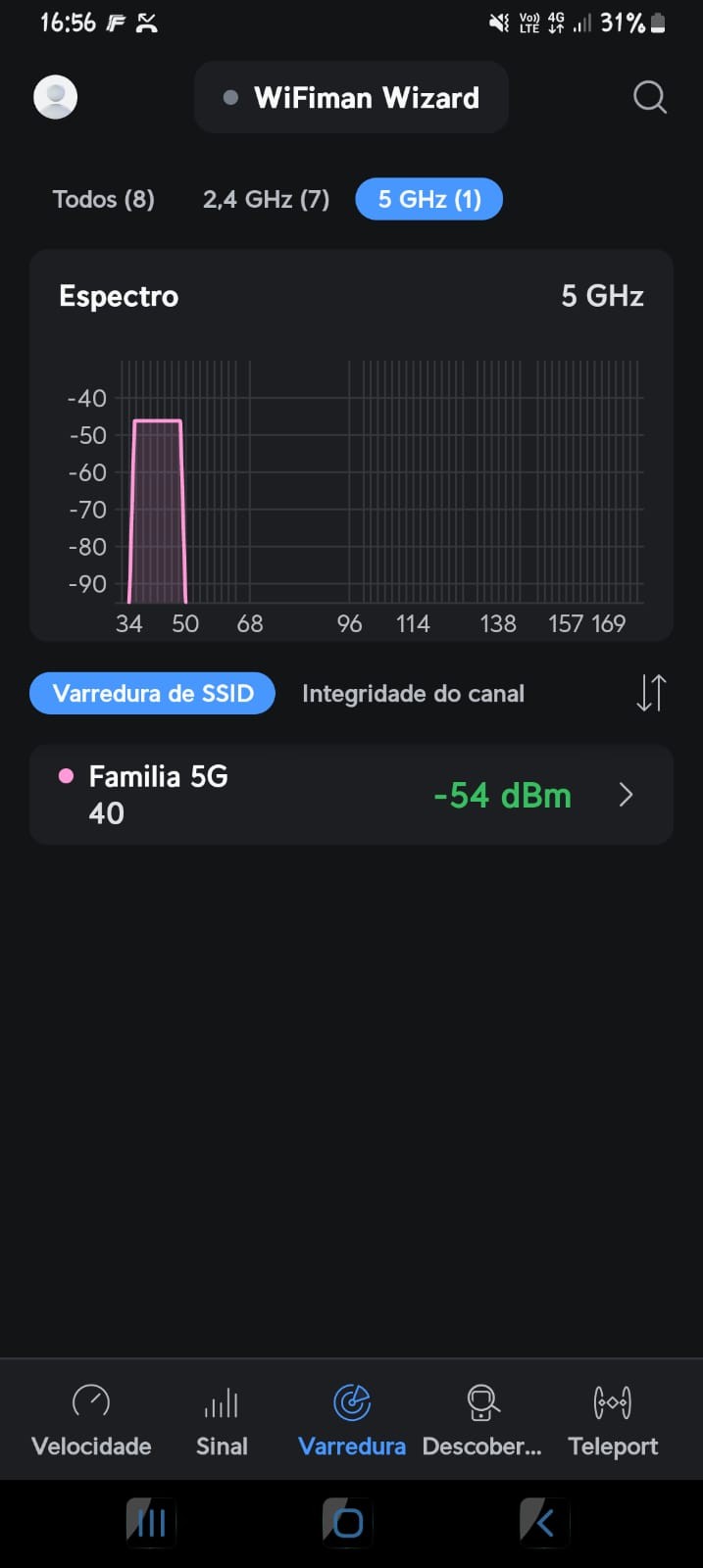Switch to the Descobrir tab
The width and height of the screenshot is (703, 1568).
(481, 1419)
